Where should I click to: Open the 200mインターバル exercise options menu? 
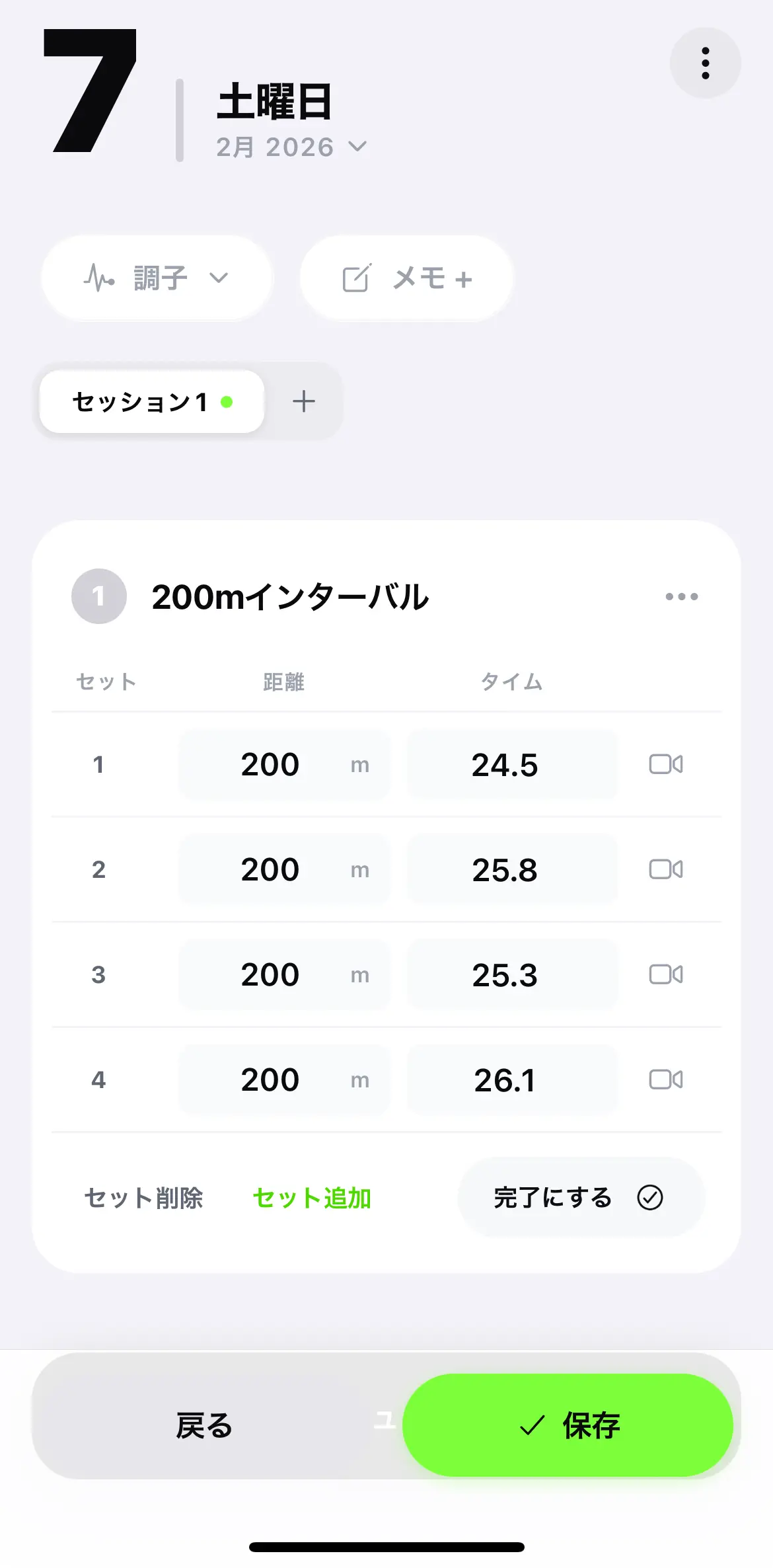pyautogui.click(x=682, y=596)
